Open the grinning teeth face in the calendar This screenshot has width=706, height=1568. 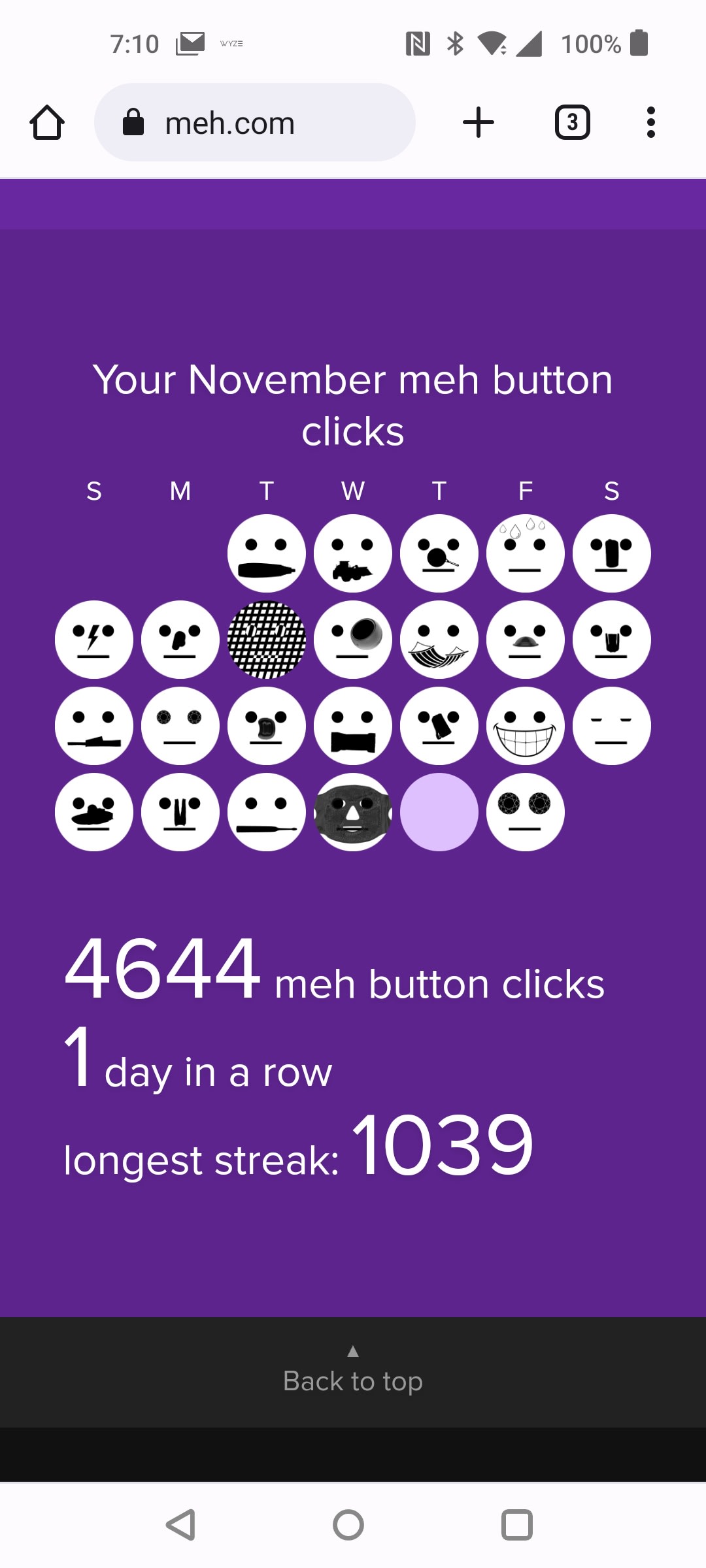coord(526,726)
